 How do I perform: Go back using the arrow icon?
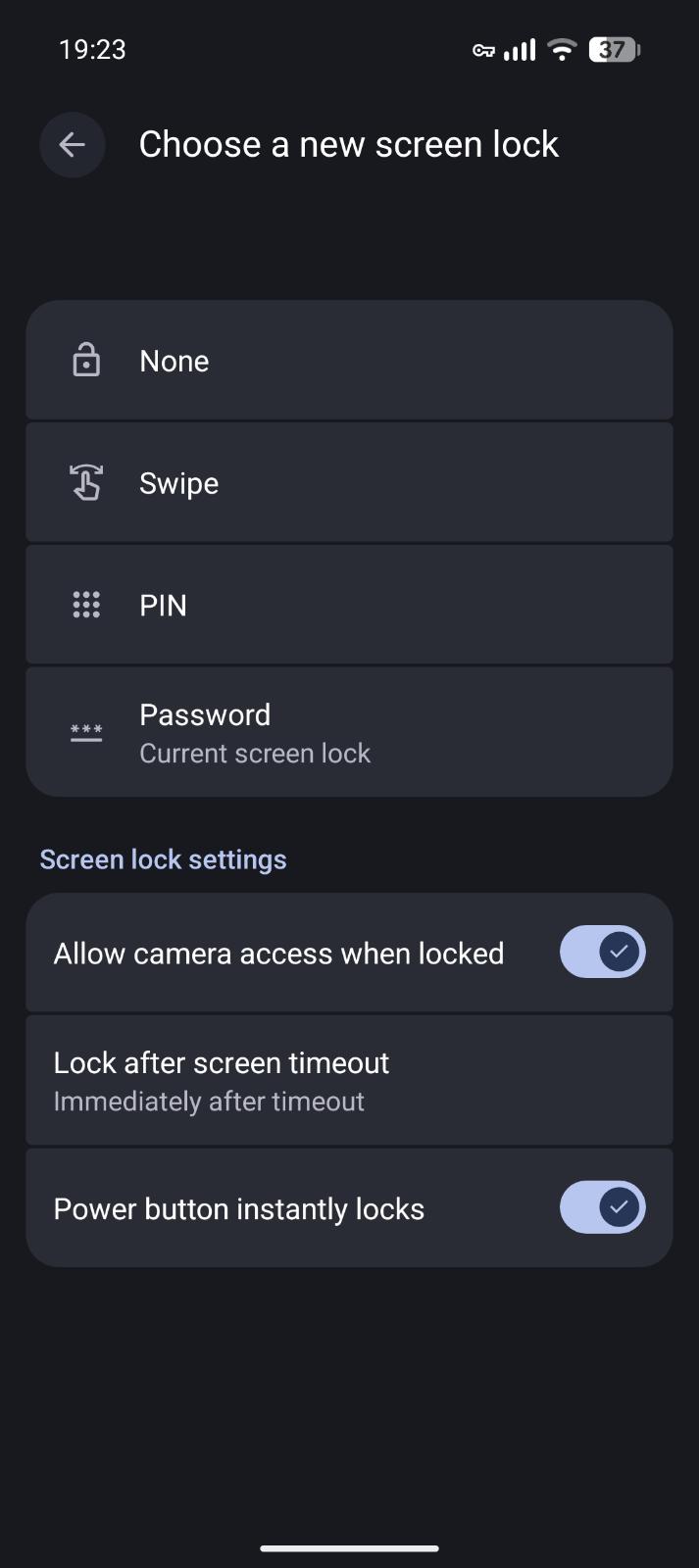[73, 145]
